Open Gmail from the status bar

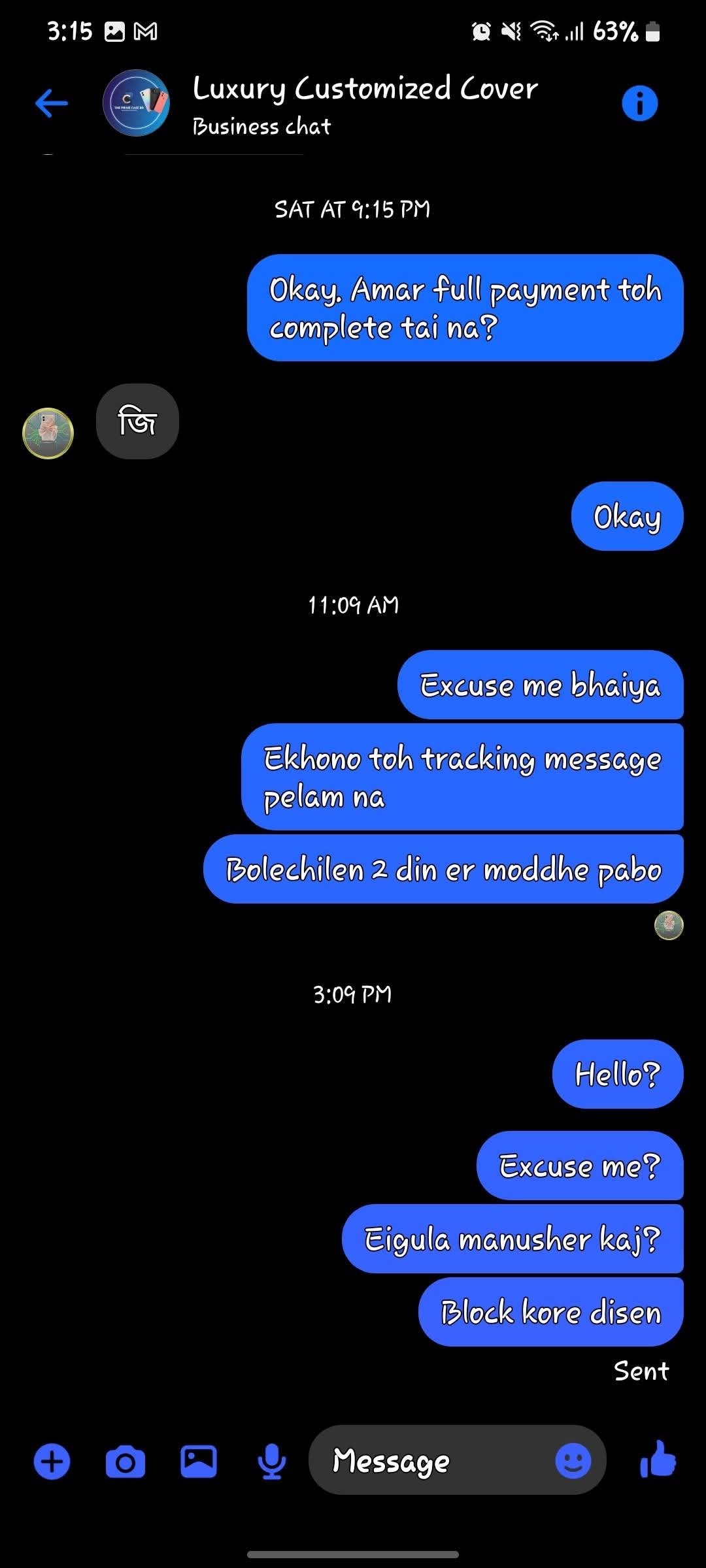(146, 31)
